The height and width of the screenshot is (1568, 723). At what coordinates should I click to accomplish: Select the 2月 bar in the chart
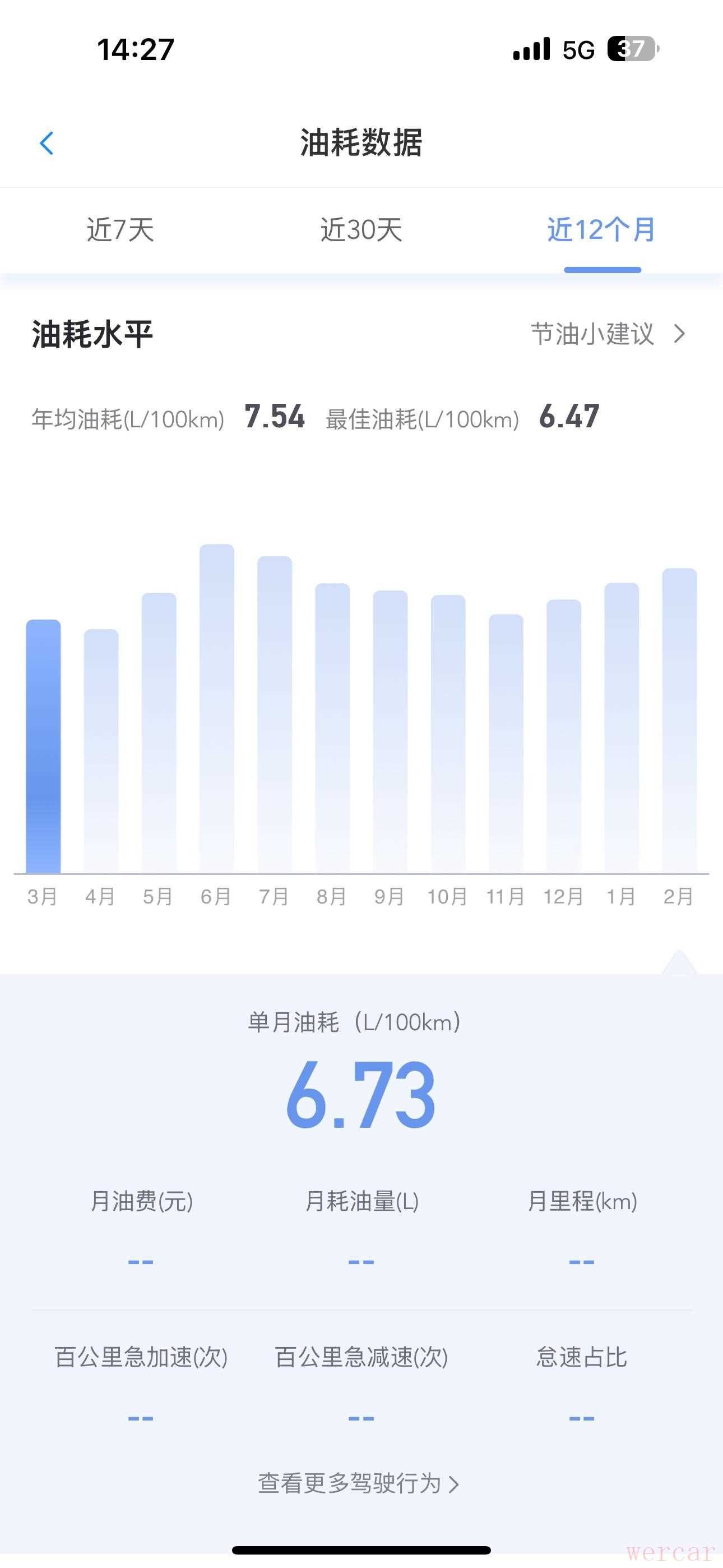(679, 721)
